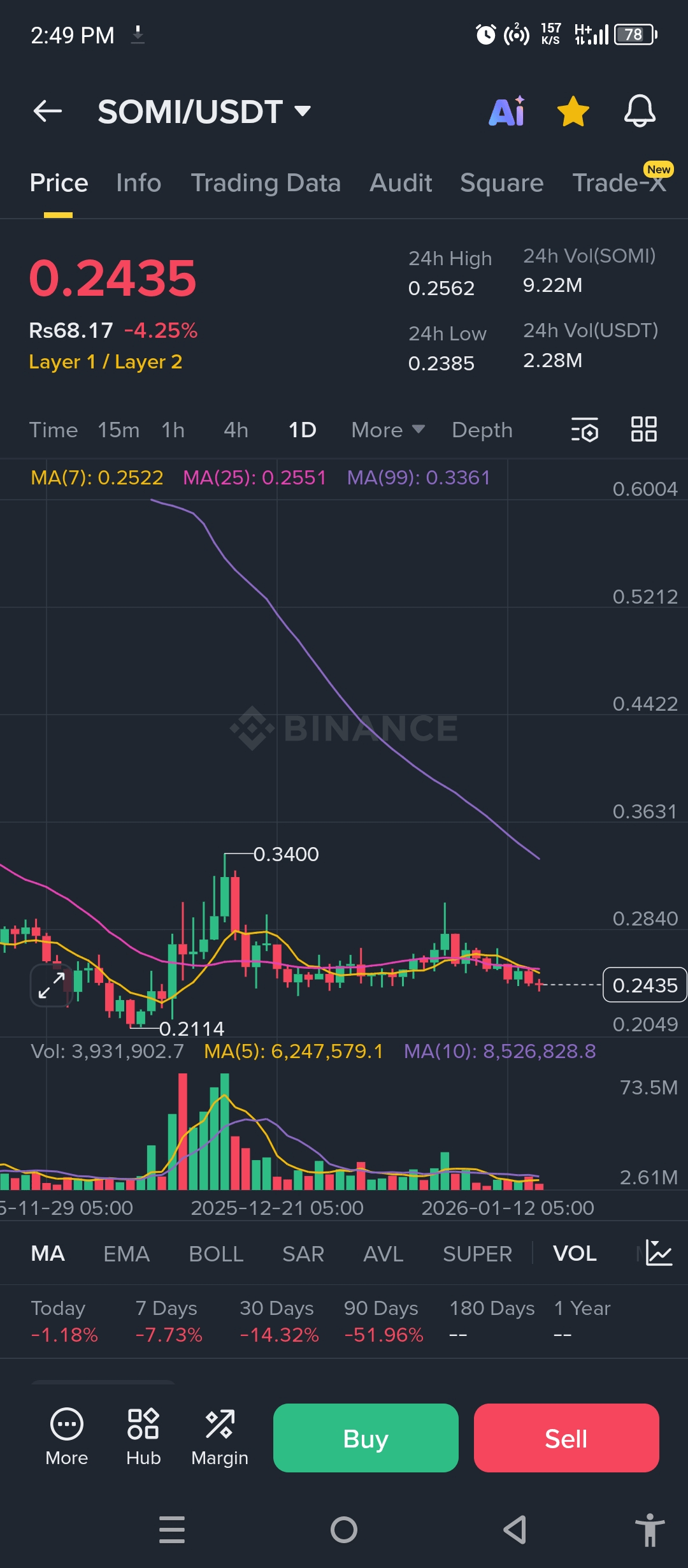The height and width of the screenshot is (1568, 688).
Task: Open the chart settings icon
Action: [584, 430]
